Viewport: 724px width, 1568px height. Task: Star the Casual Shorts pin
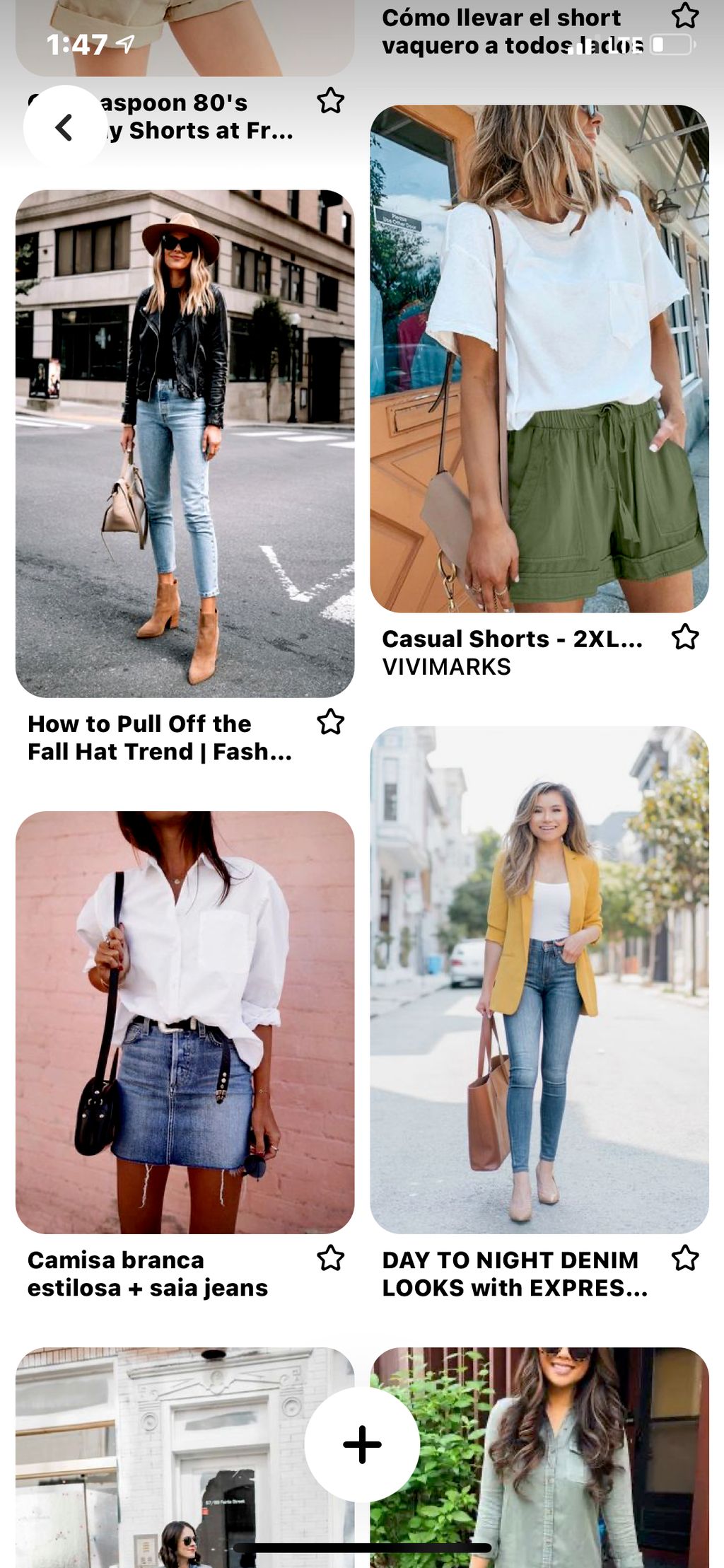684,637
